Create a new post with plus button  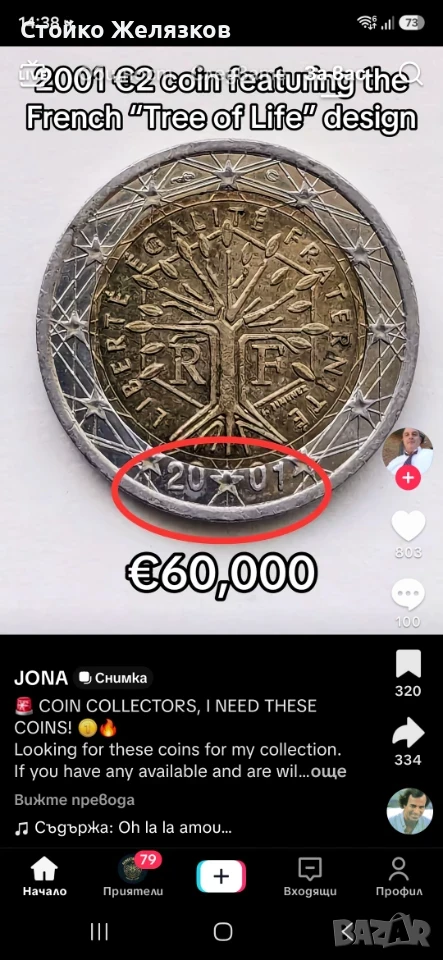point(221,876)
